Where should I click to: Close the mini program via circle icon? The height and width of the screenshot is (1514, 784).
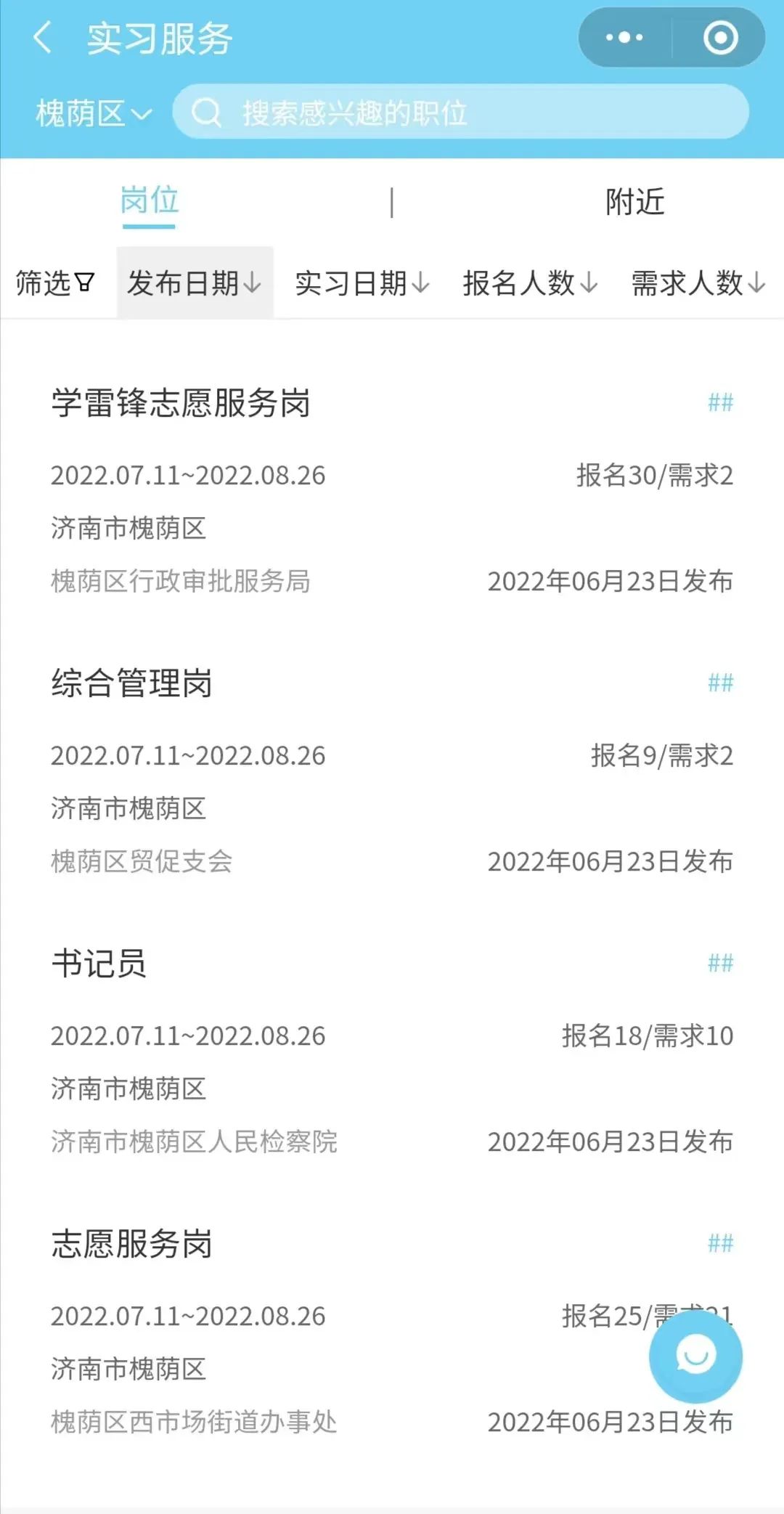point(720,38)
